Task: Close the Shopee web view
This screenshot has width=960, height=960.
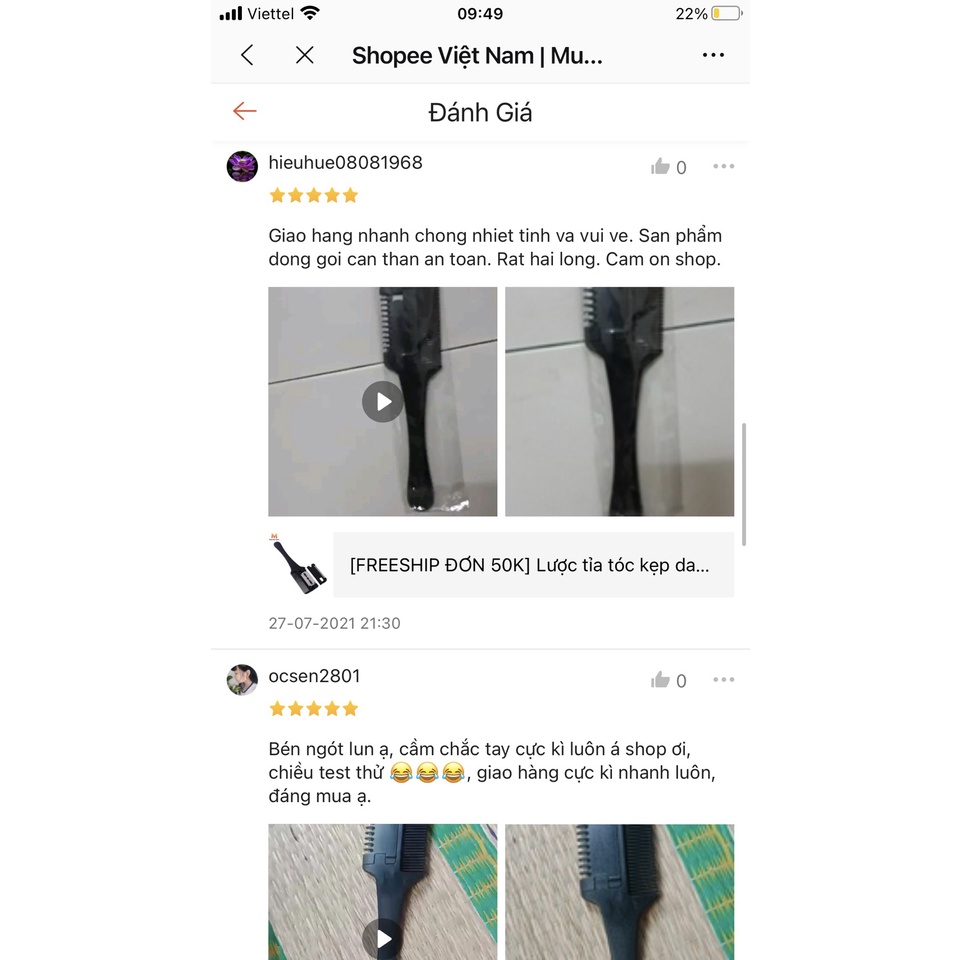Action: 305,55
